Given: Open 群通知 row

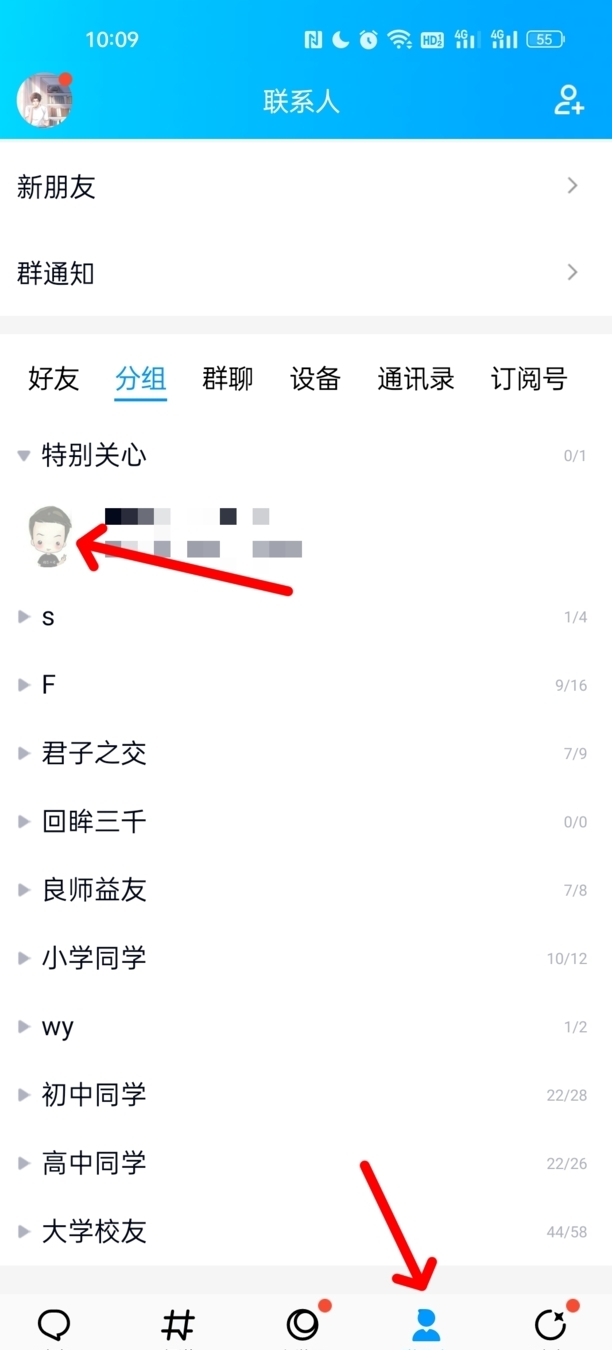Looking at the screenshot, I should pyautogui.click(x=306, y=272).
